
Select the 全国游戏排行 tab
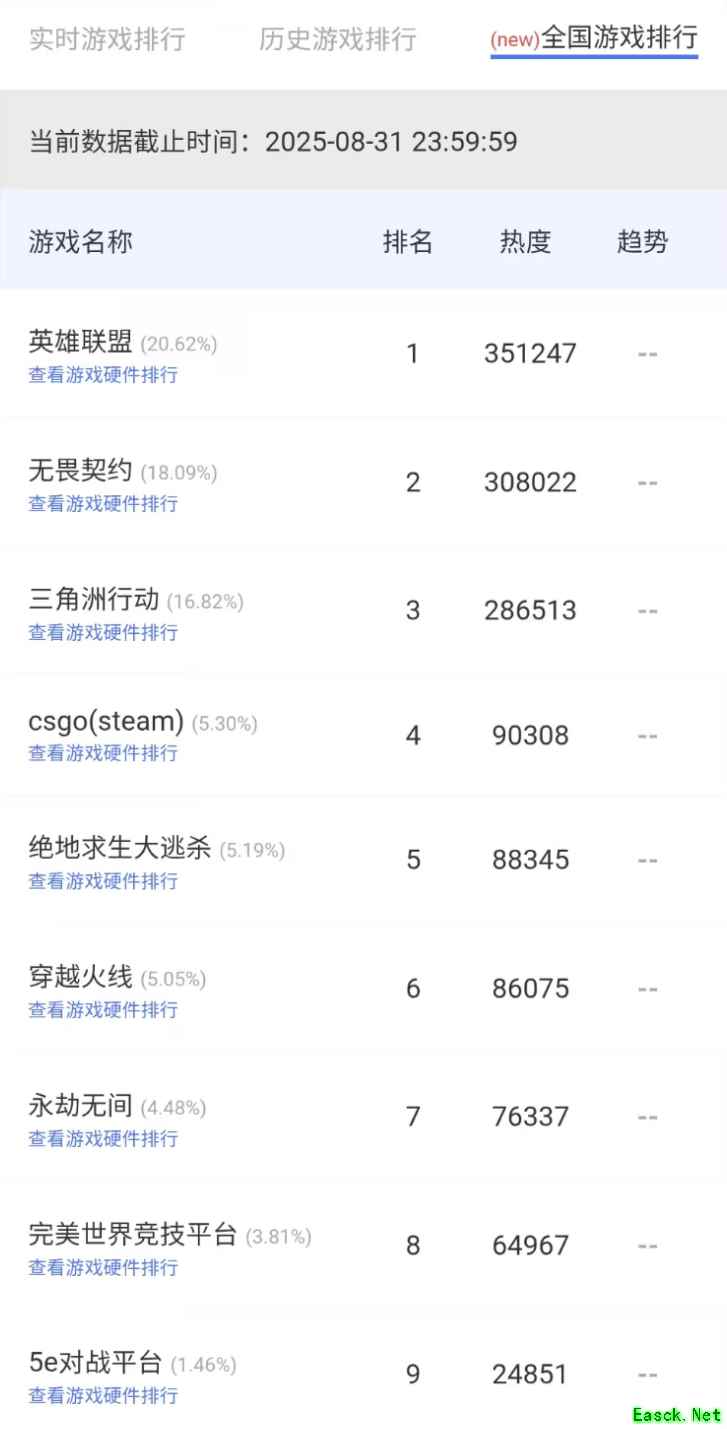click(594, 40)
